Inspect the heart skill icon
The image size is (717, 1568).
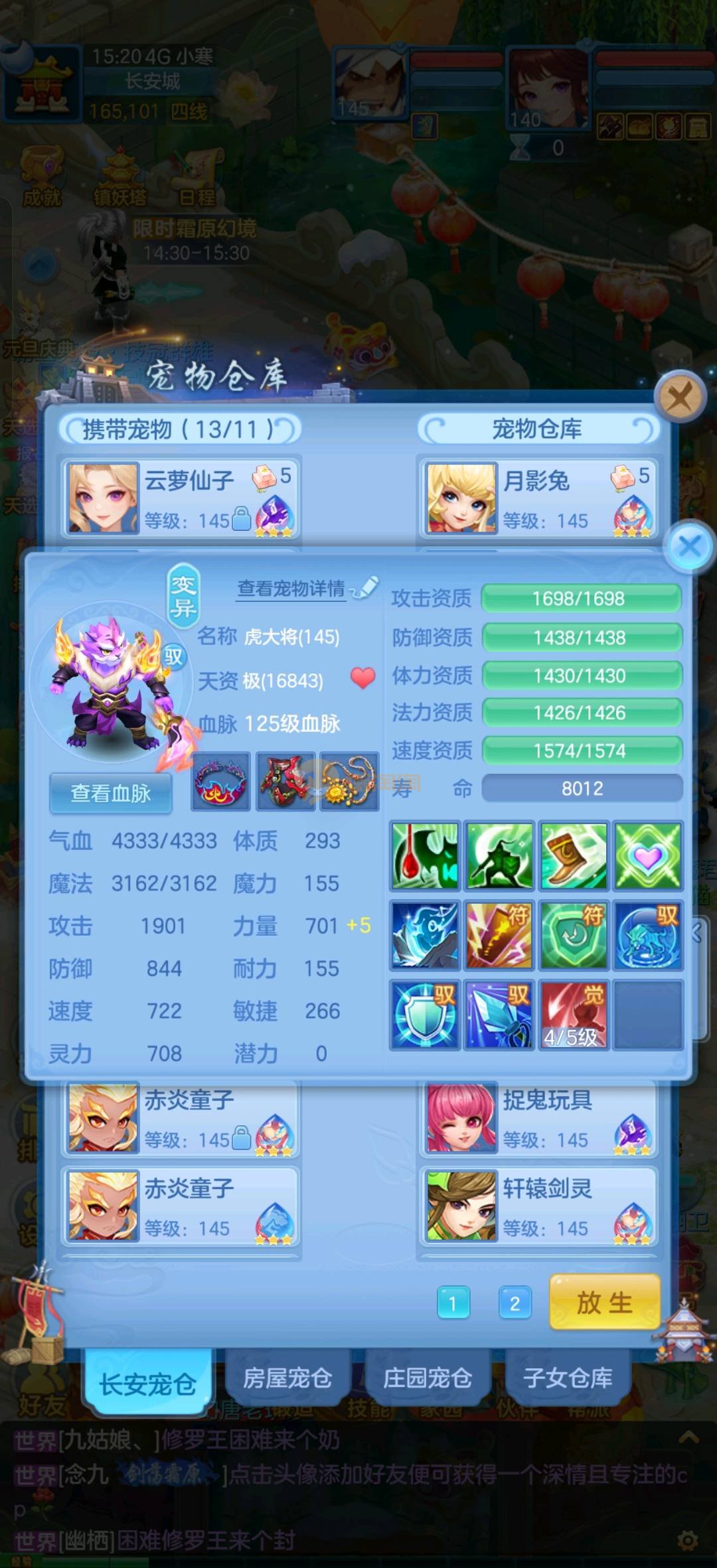[x=648, y=856]
